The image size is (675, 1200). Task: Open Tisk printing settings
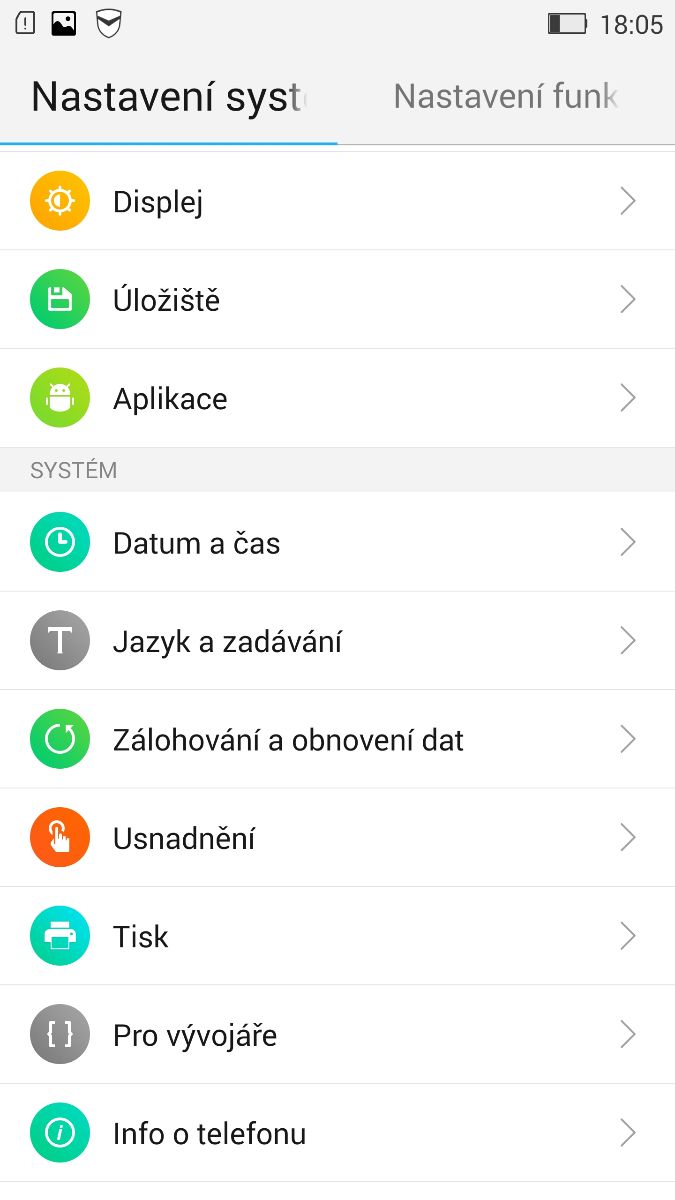337,937
